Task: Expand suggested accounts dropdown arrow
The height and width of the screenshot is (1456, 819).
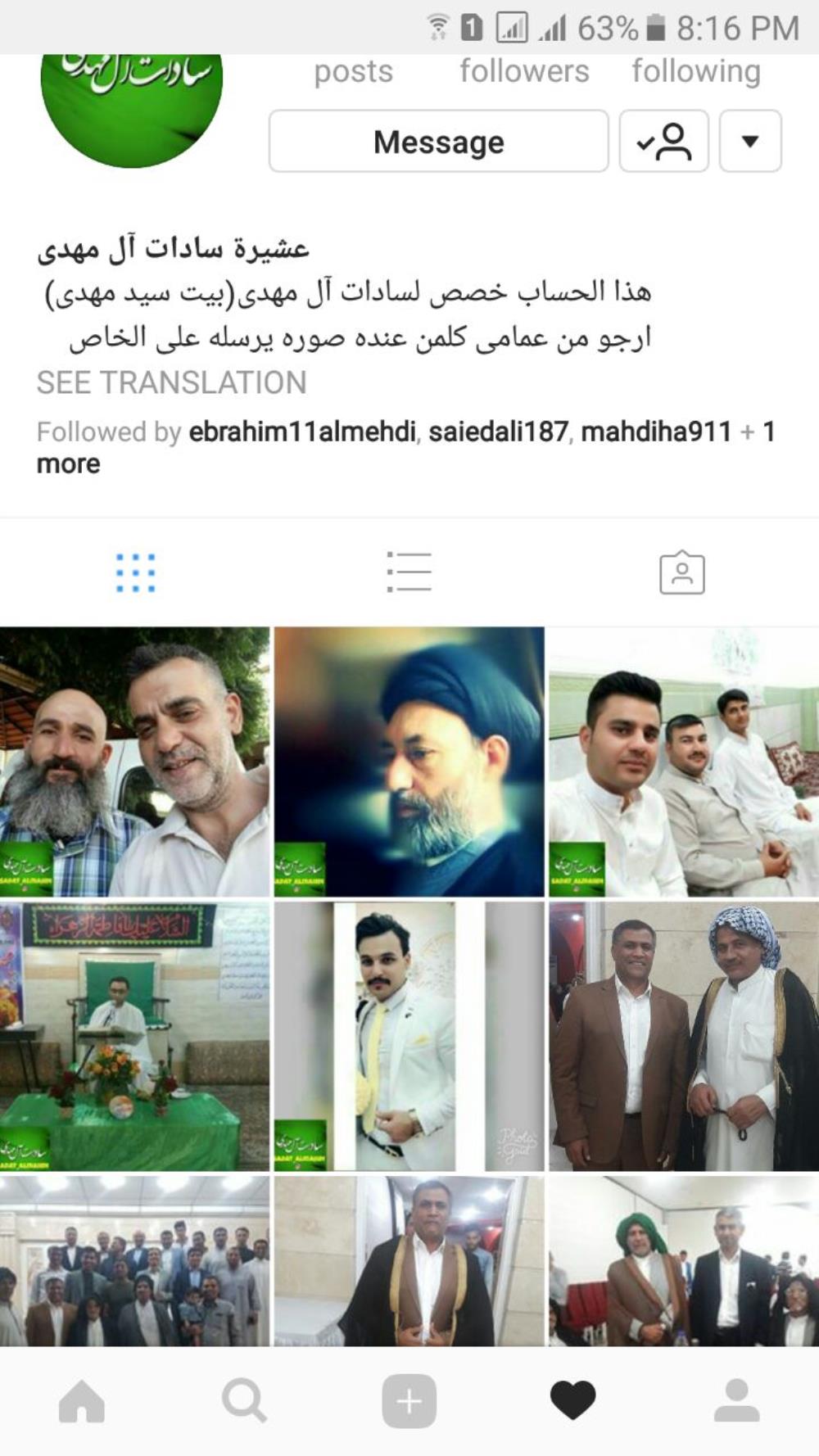Action: pos(749,142)
